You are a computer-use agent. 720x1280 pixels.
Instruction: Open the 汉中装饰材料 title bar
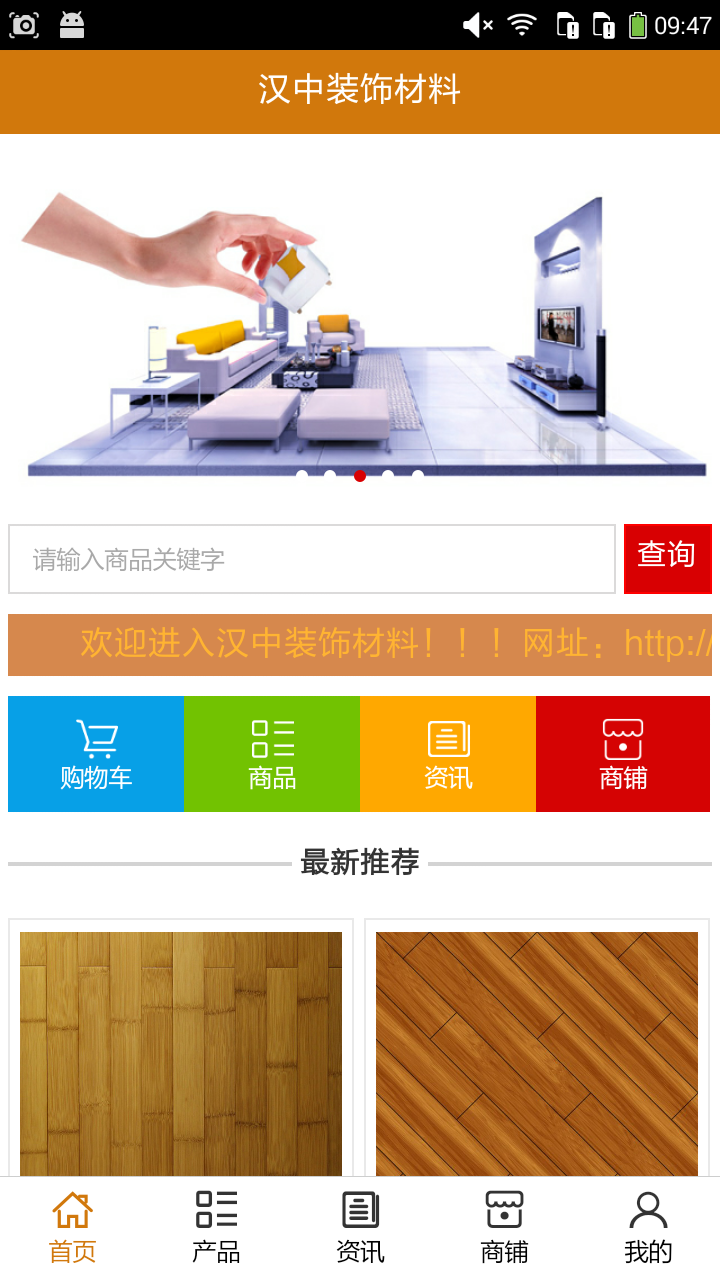click(x=360, y=91)
